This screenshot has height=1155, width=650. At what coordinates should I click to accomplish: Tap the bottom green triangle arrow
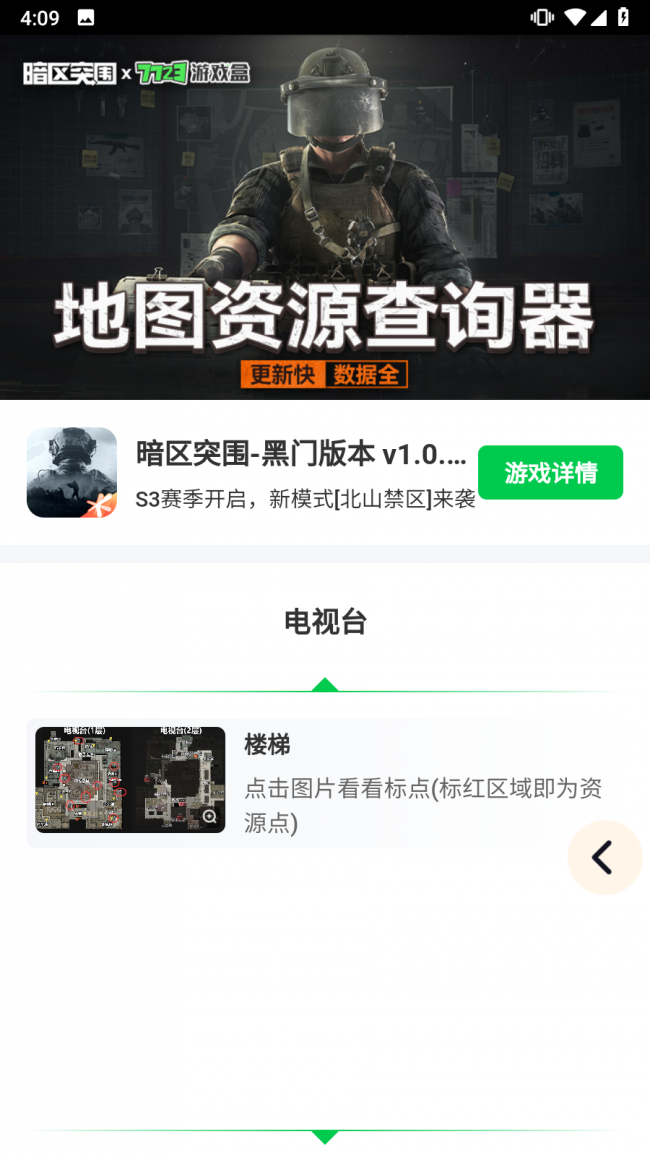pos(324,1137)
